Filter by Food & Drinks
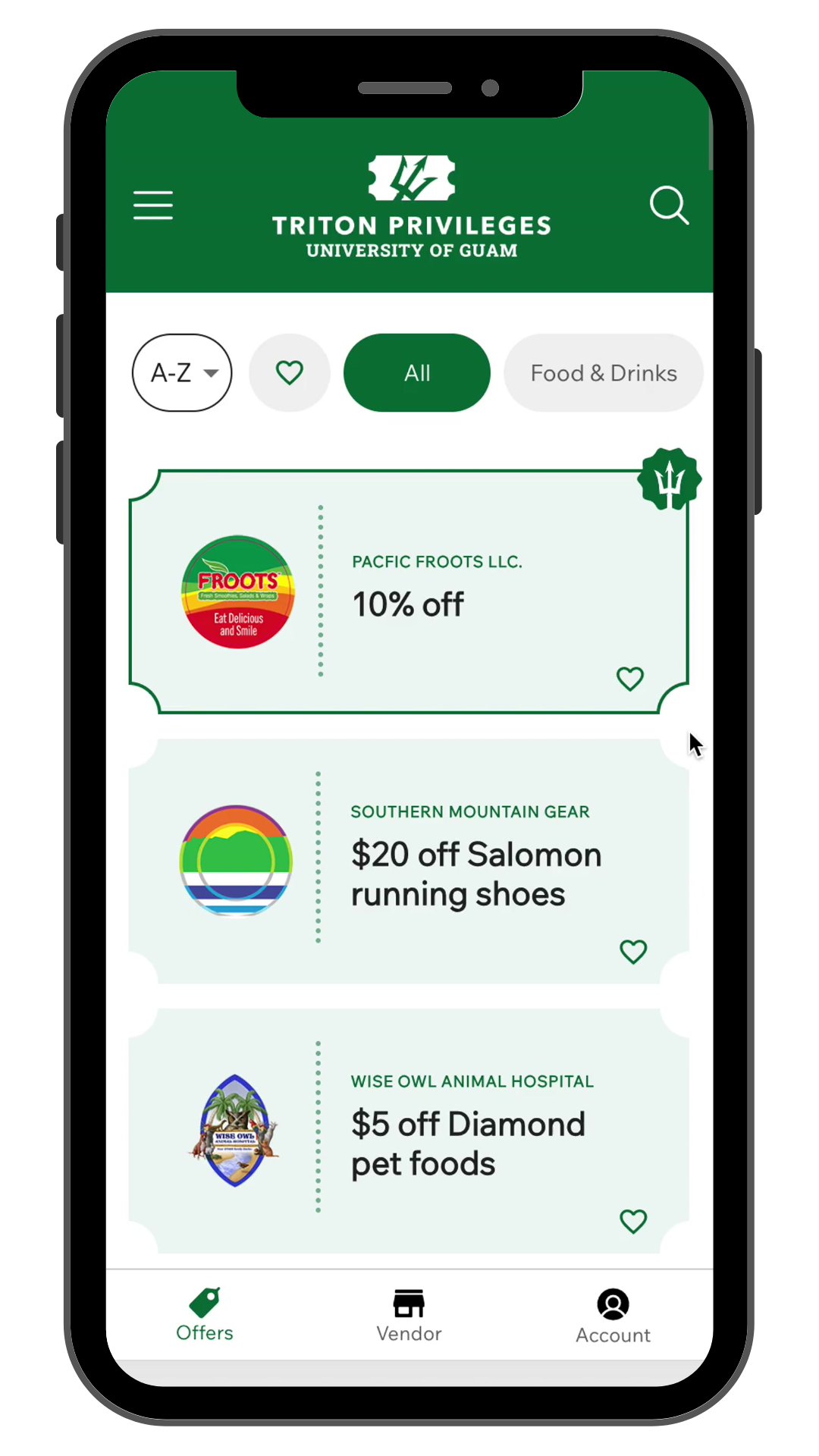819x1456 pixels. pos(604,373)
